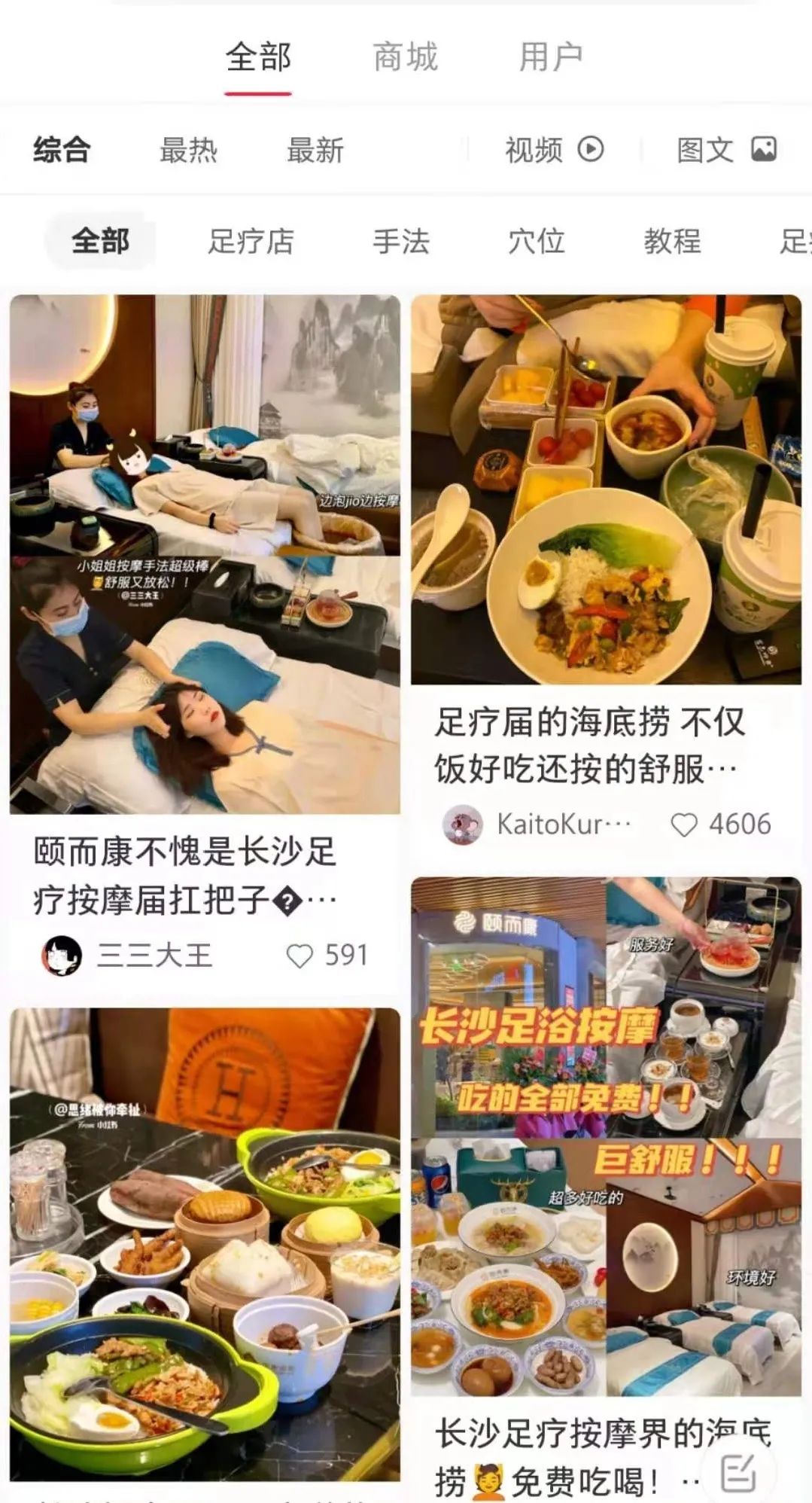812x1503 pixels.
Task: Filter results to 图文 only
Action: [726, 150]
